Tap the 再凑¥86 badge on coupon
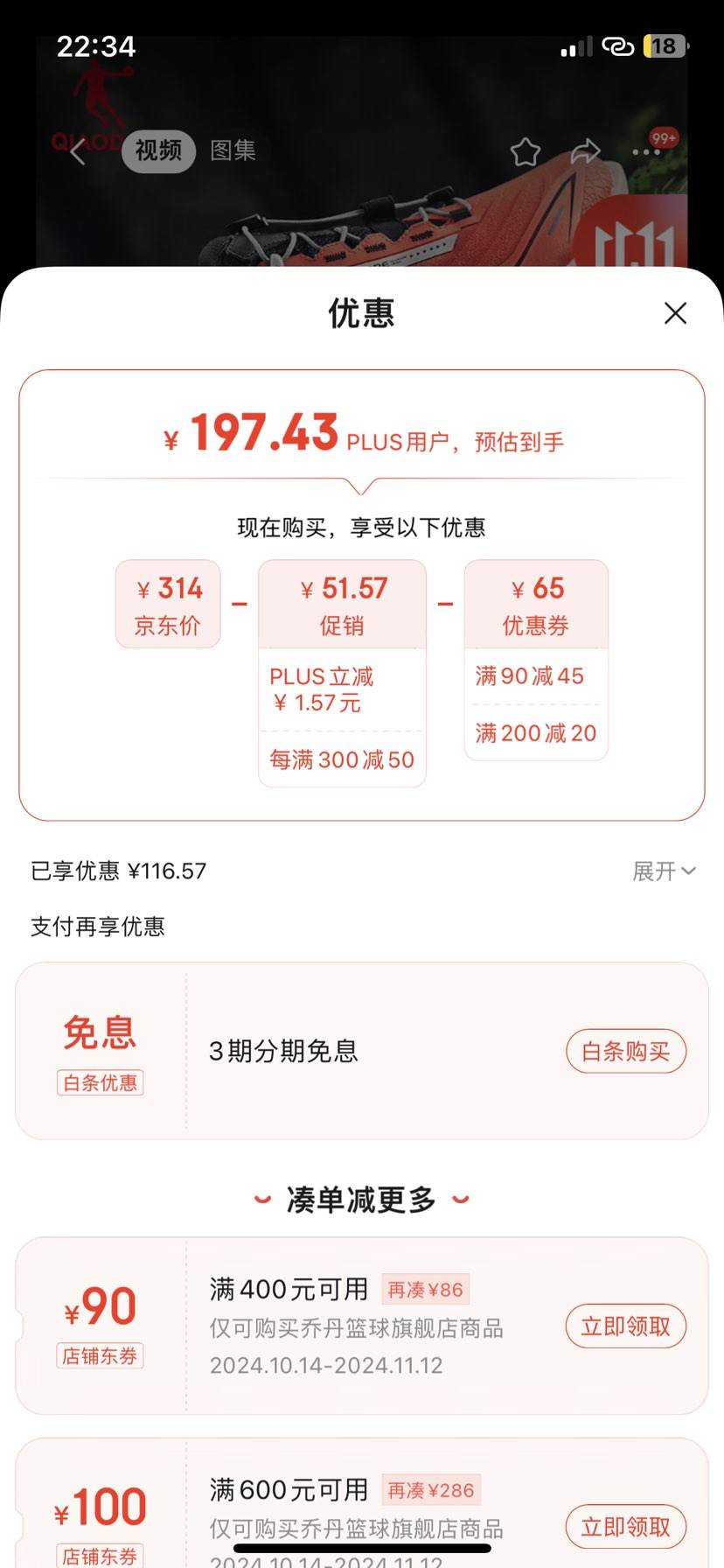Image resolution: width=724 pixels, height=1568 pixels. [426, 1289]
